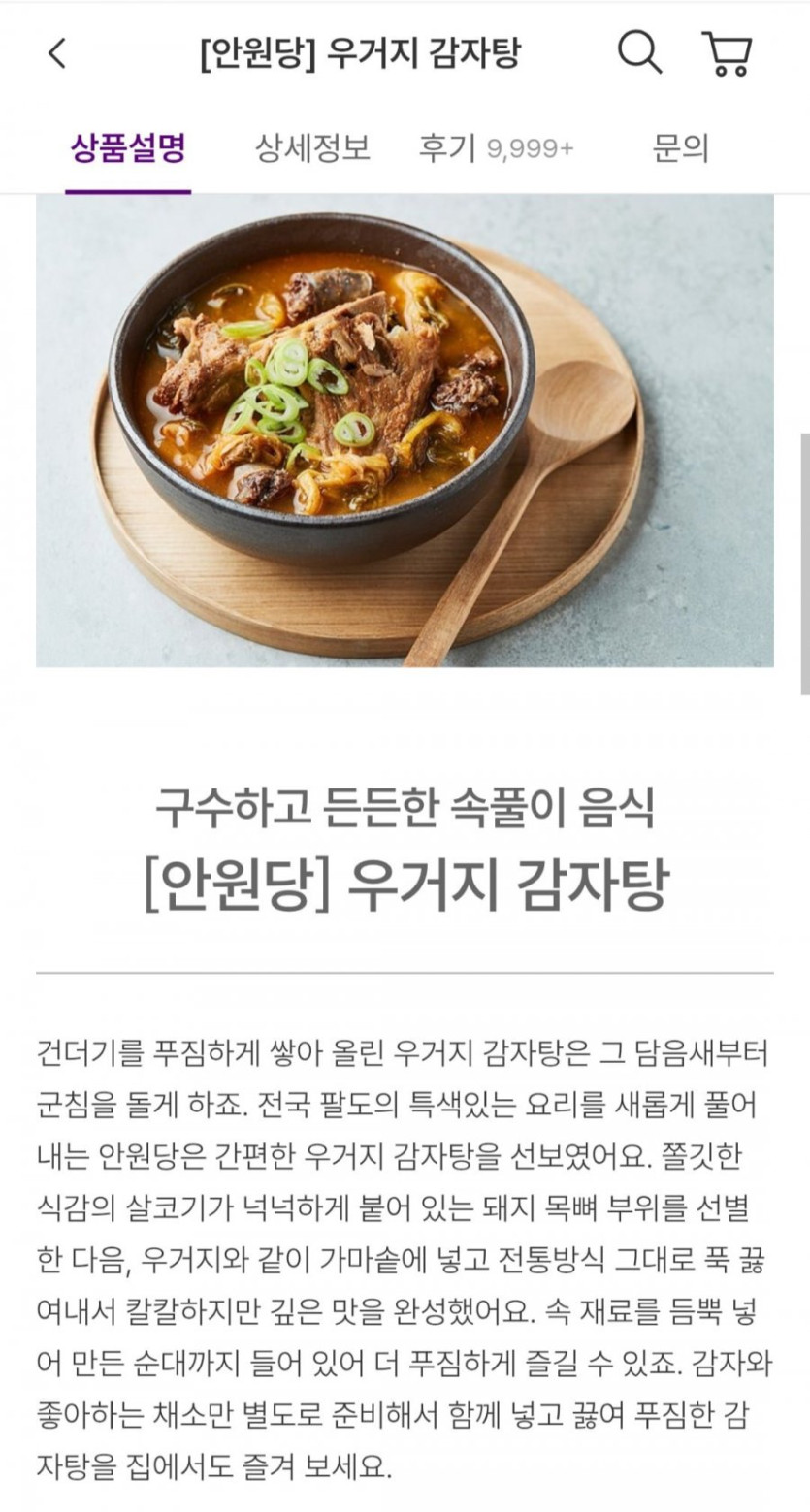Open the search magnifier icon
Viewport: 810px width, 1512px height.
(639, 52)
